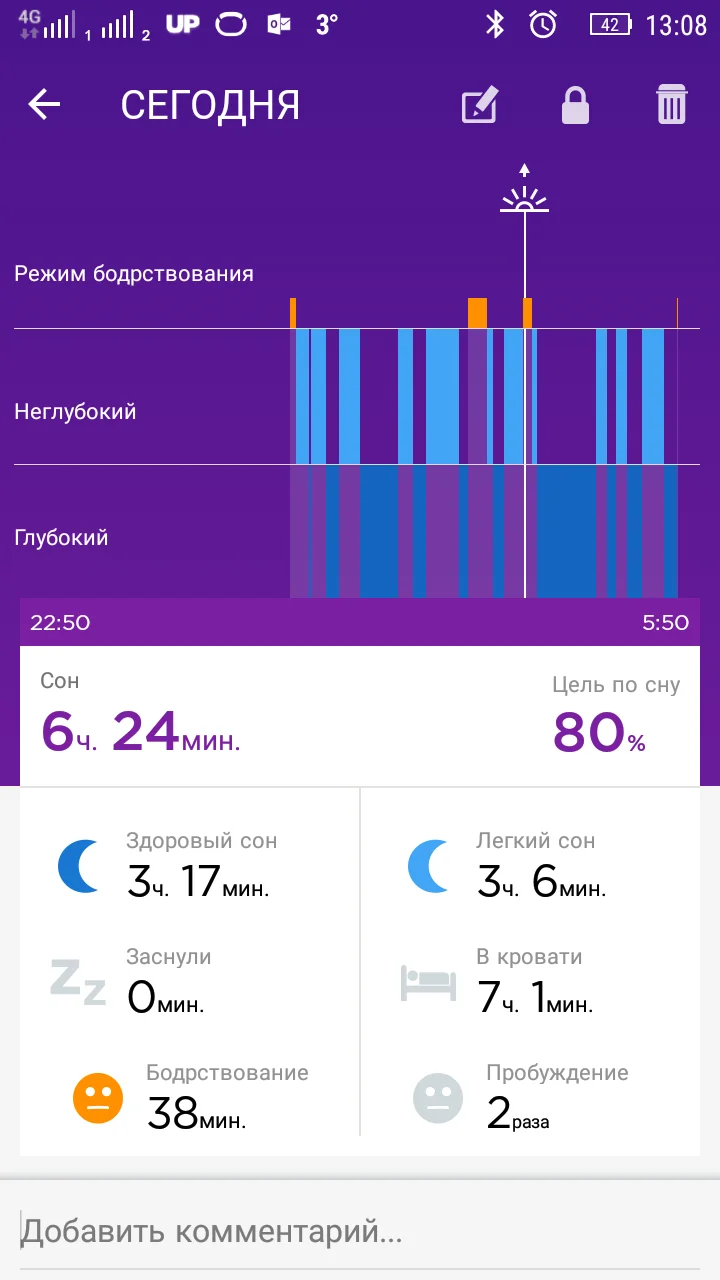Delete this sleep record via trash icon

click(671, 103)
